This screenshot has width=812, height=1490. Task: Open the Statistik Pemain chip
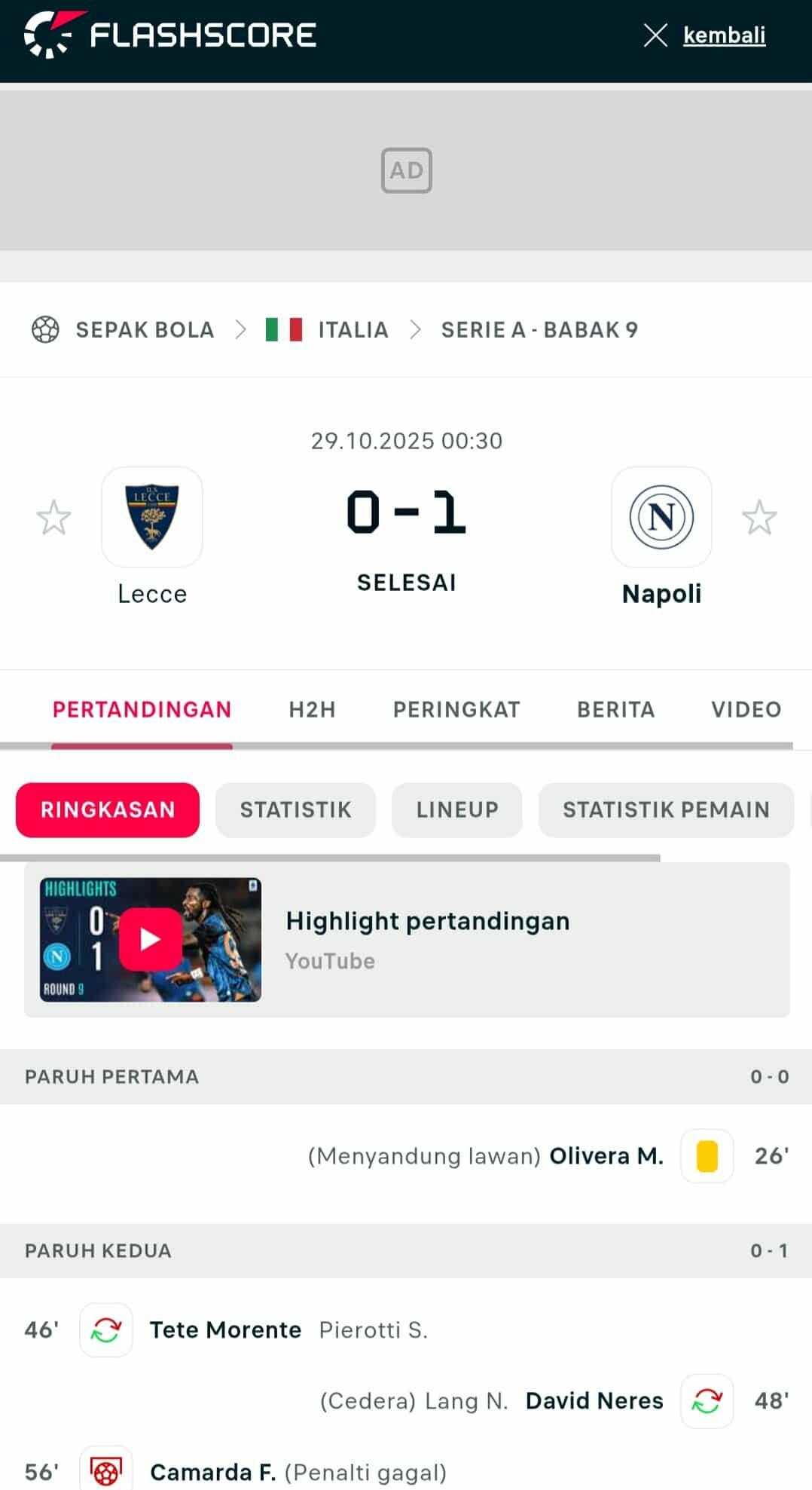[x=666, y=810]
